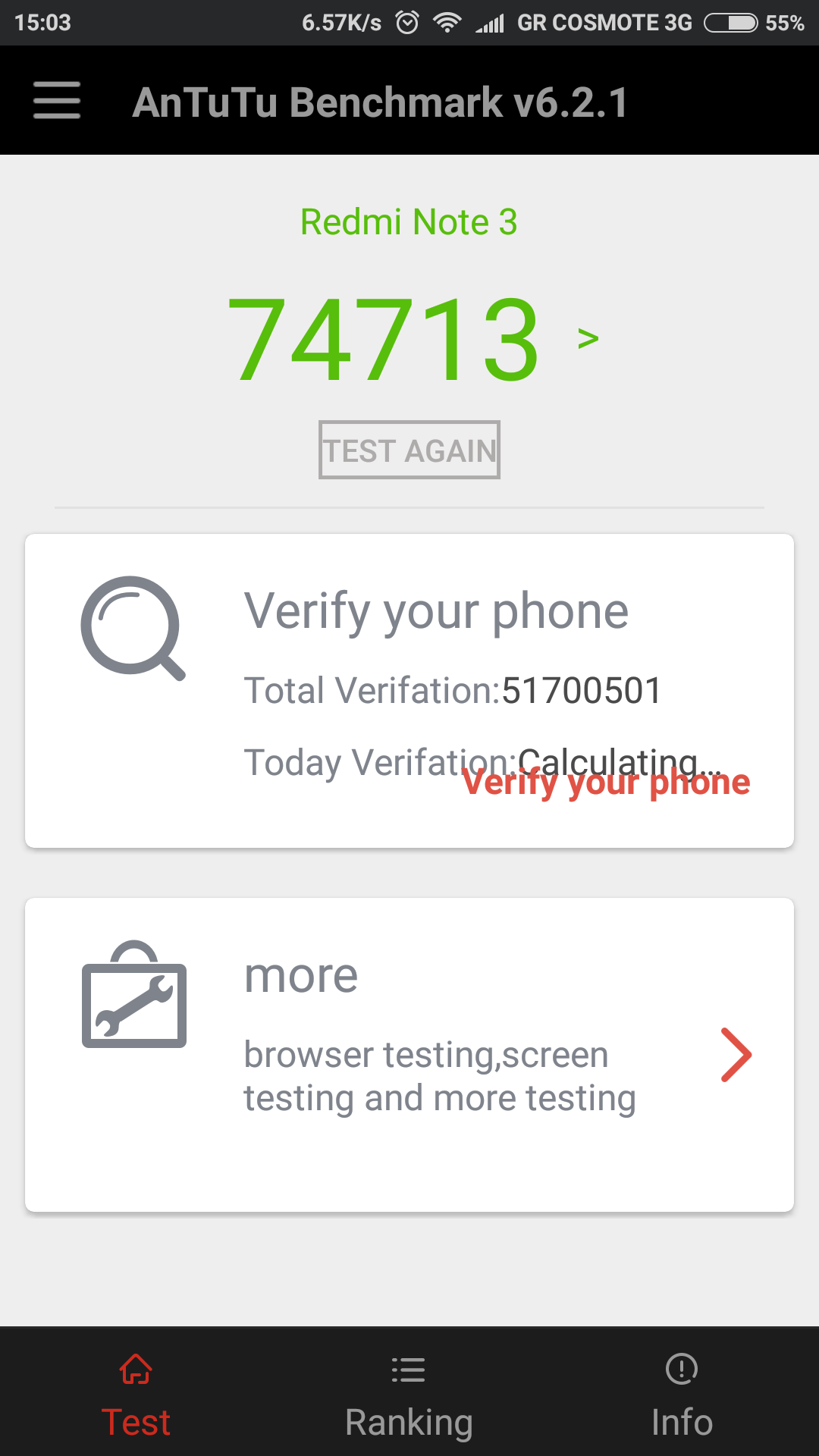This screenshot has width=819, height=1456.
Task: Open the more testing card
Action: click(x=409, y=1054)
